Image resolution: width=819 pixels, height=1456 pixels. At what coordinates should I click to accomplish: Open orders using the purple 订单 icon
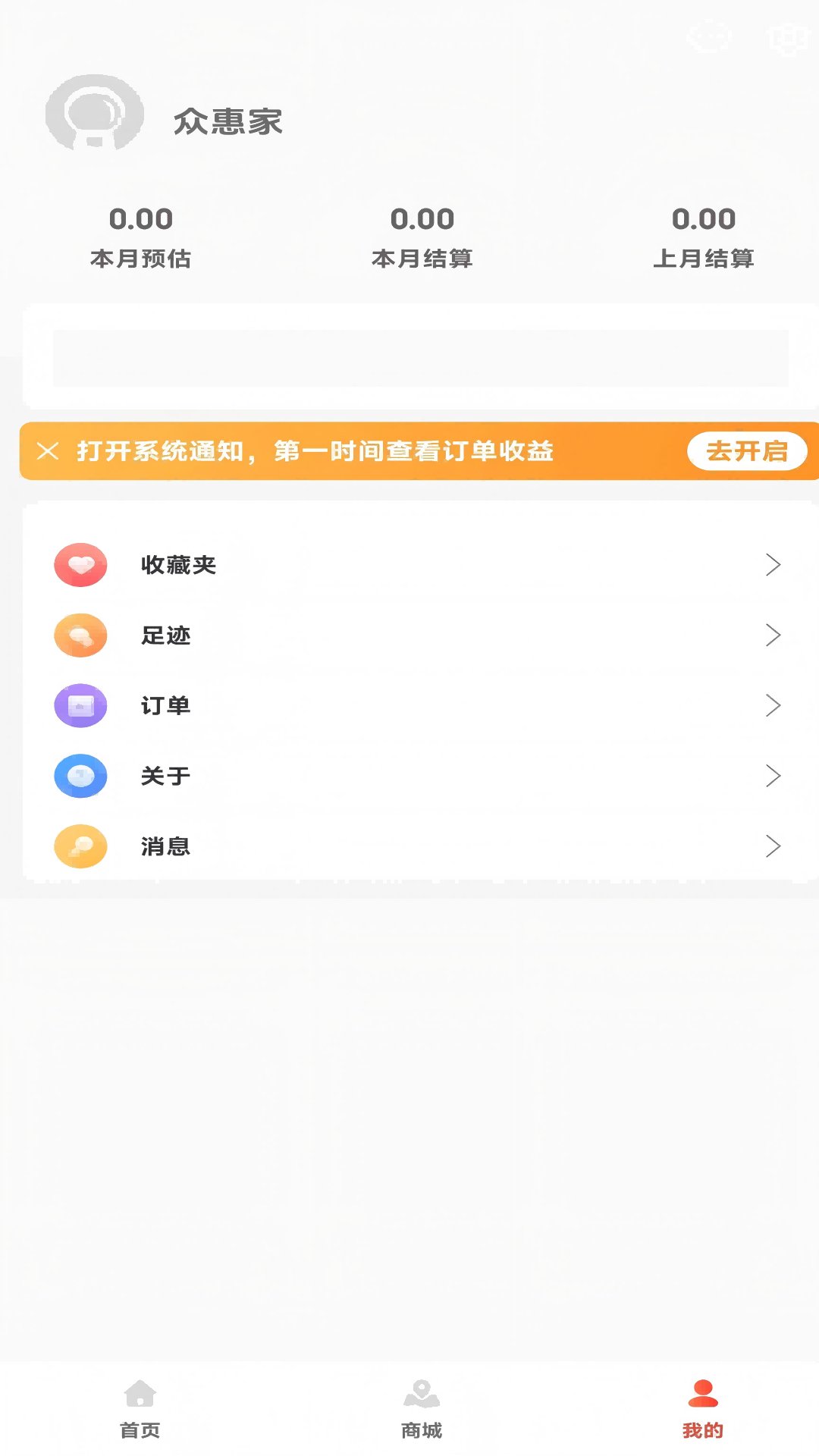[80, 705]
